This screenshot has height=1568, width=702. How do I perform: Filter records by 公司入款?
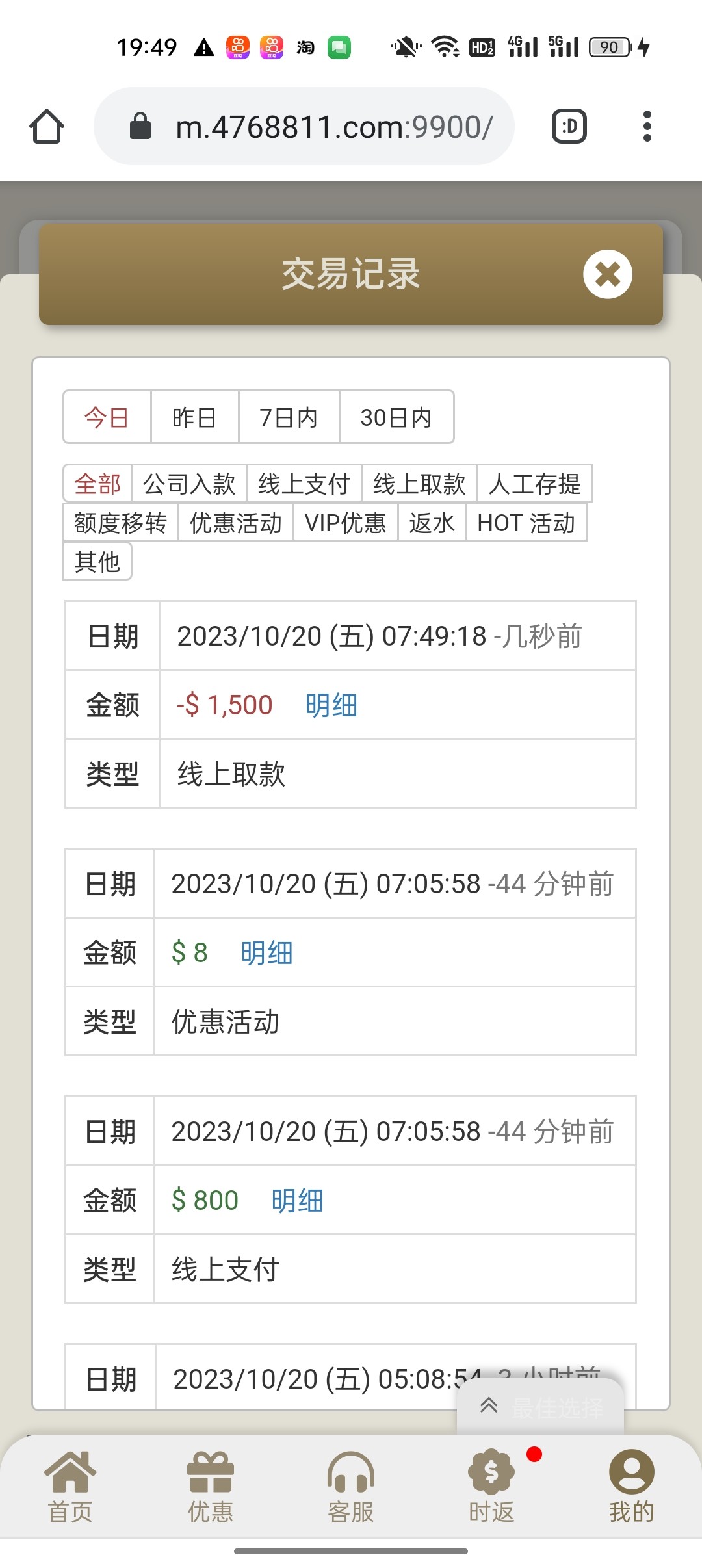click(x=188, y=484)
